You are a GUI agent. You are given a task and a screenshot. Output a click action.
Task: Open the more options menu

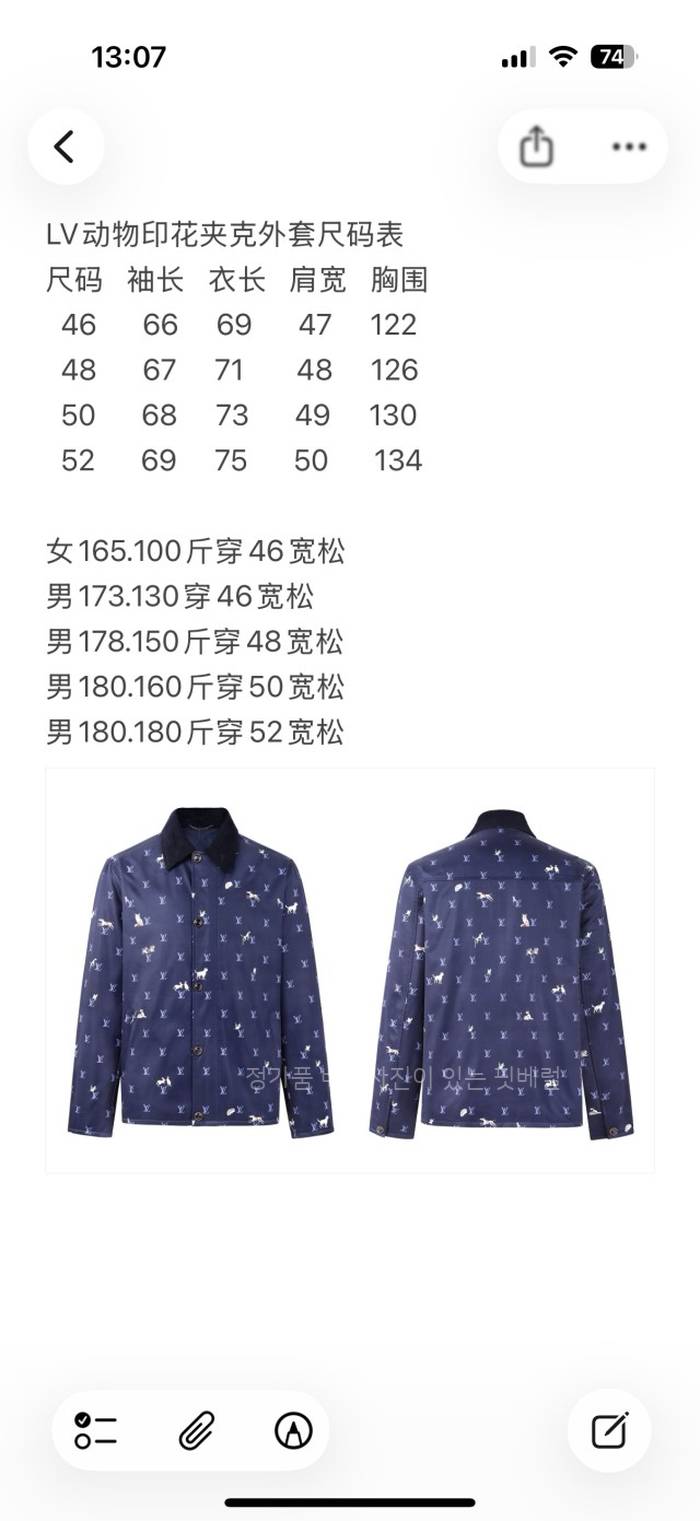tap(628, 147)
